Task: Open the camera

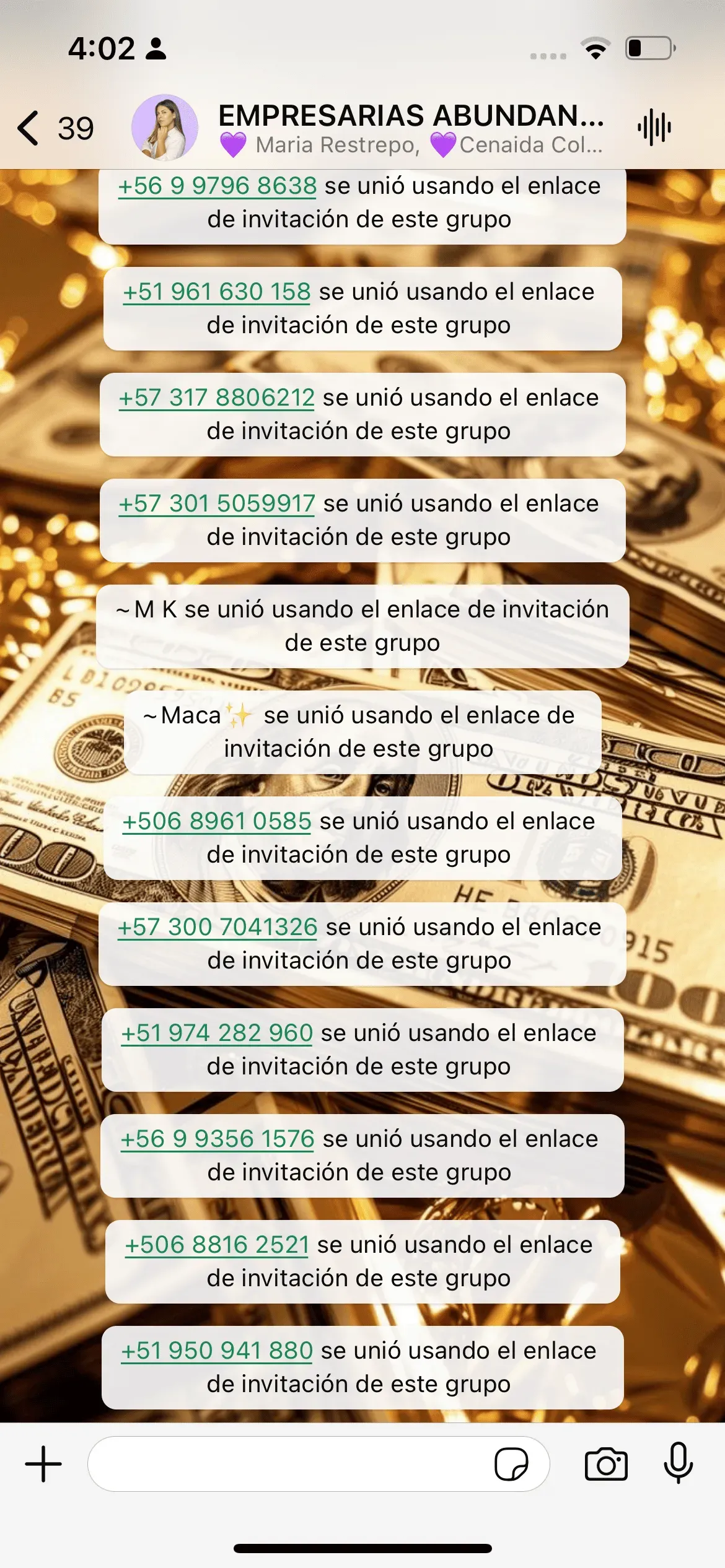Action: coord(606,1464)
